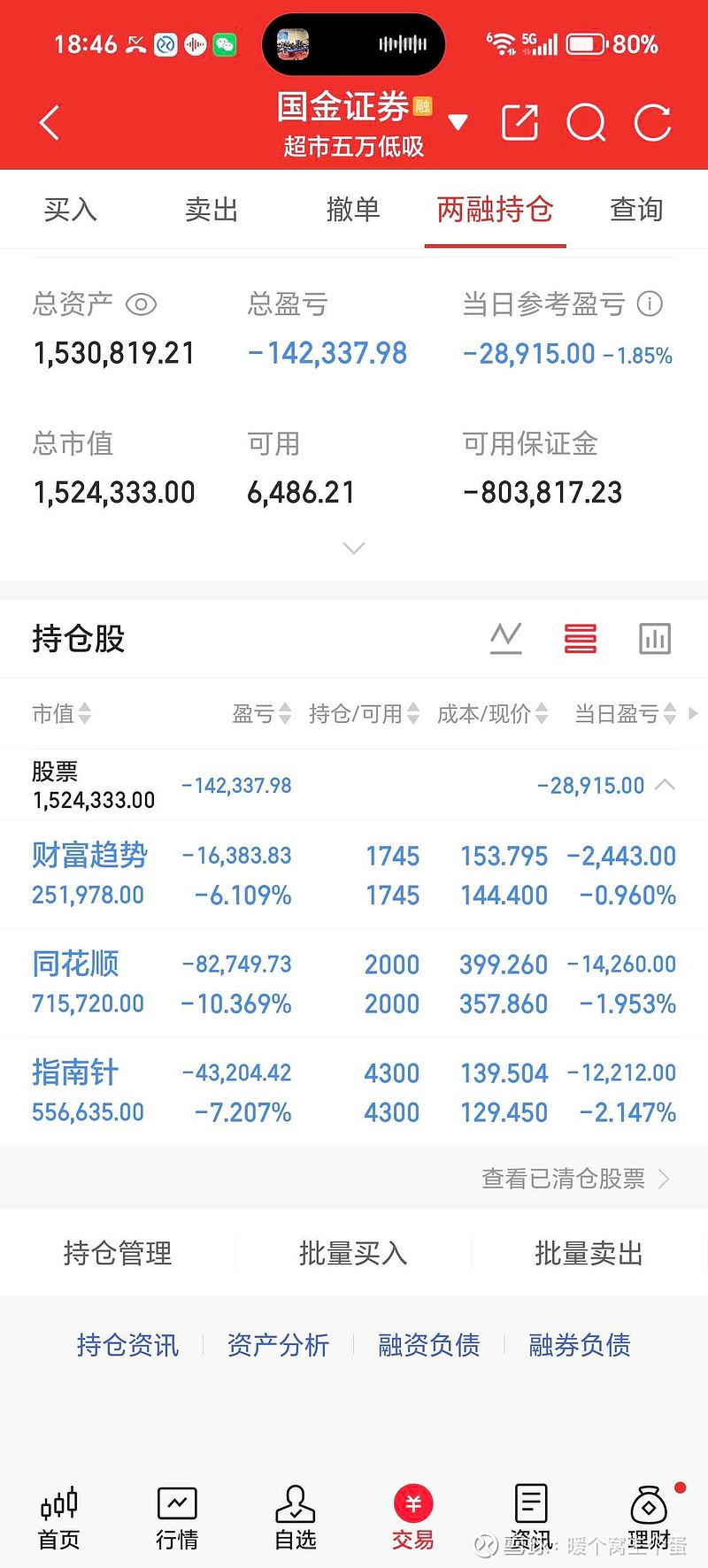This screenshot has height=1568, width=708.
Task: Refresh the page using the refresh icon
Action: point(653,123)
